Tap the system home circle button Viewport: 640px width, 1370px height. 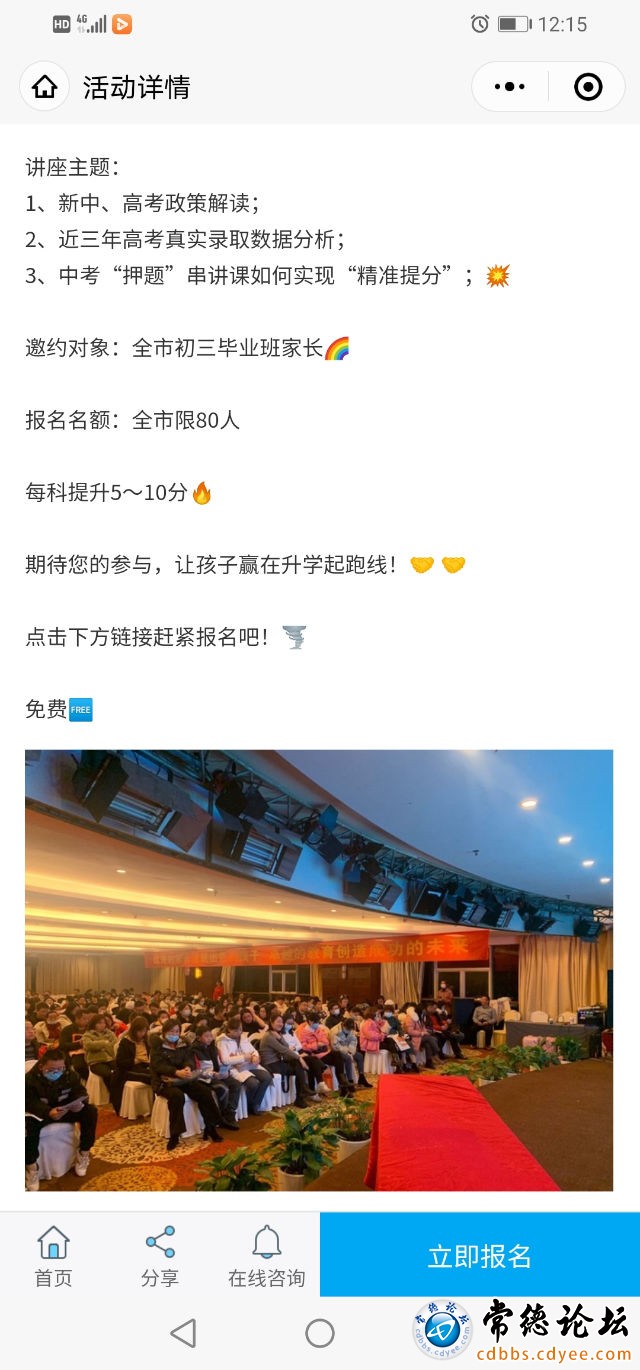tap(320, 1332)
